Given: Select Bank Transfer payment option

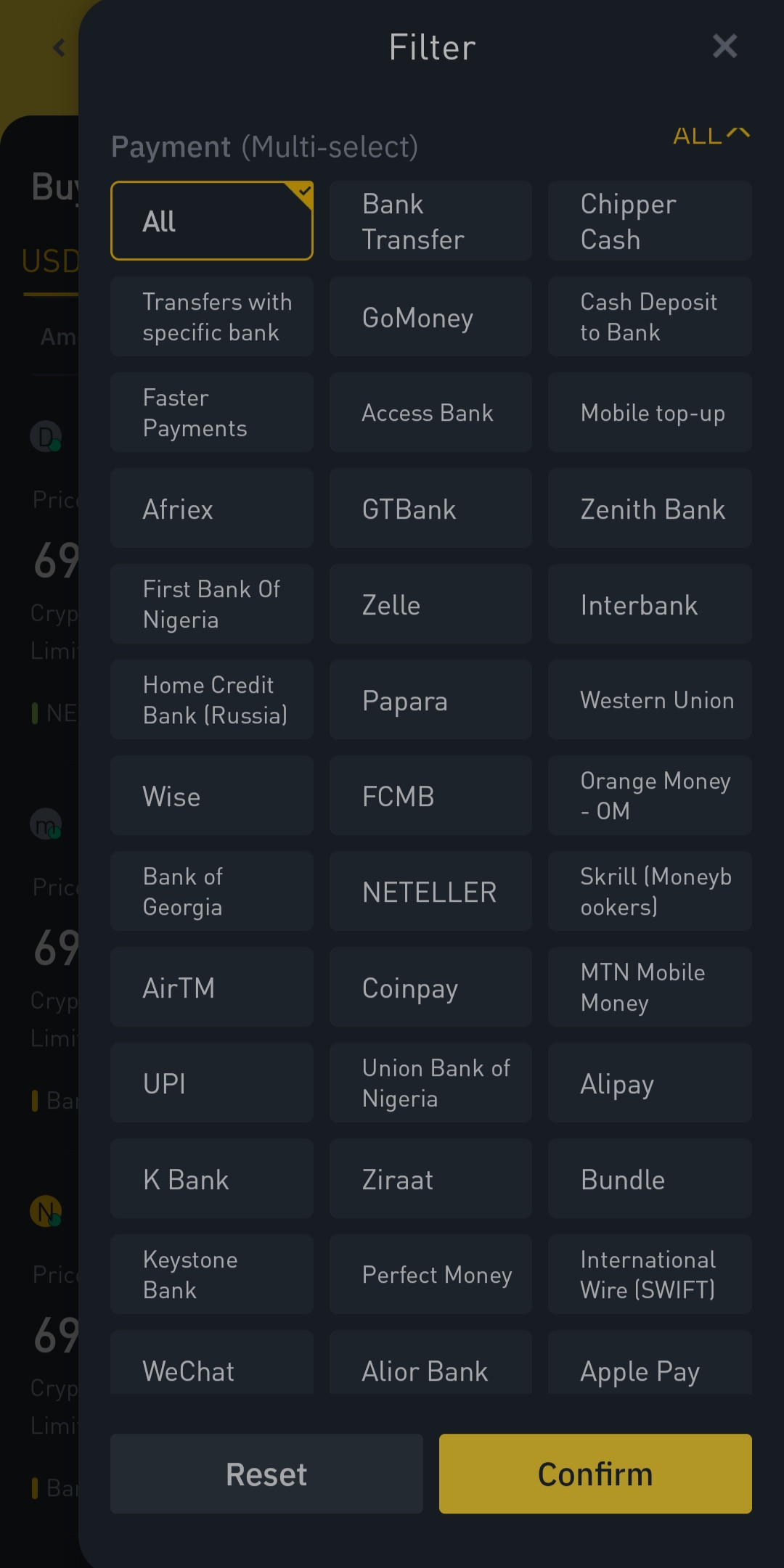Looking at the screenshot, I should click(430, 221).
